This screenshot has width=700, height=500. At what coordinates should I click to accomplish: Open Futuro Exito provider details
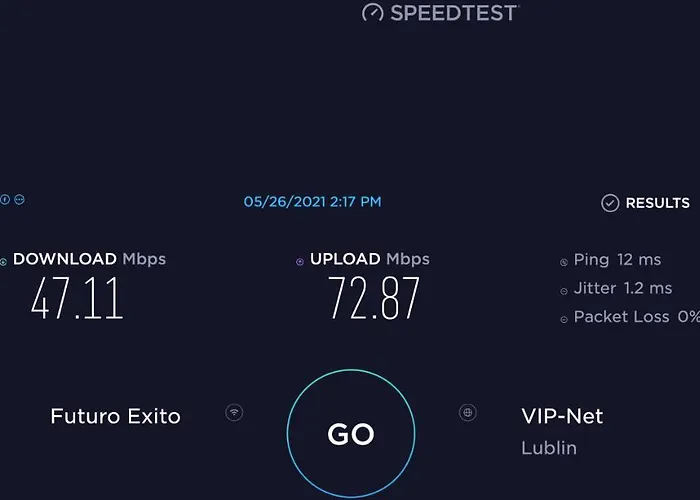pyautogui.click(x=116, y=416)
